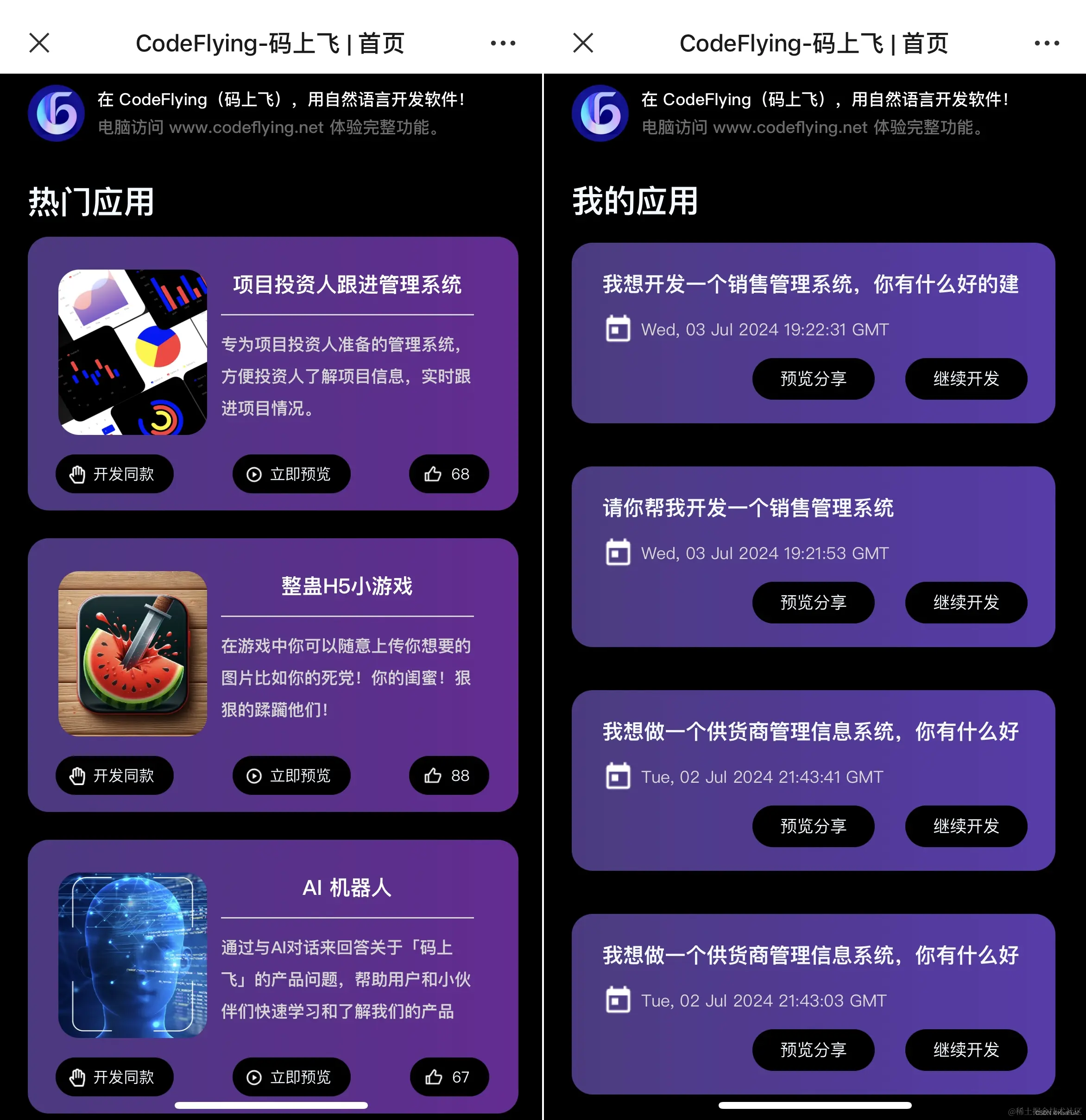Tap 预览分享 on the 21:43:41 app
This screenshot has width=1086, height=1120.
pyautogui.click(x=813, y=826)
